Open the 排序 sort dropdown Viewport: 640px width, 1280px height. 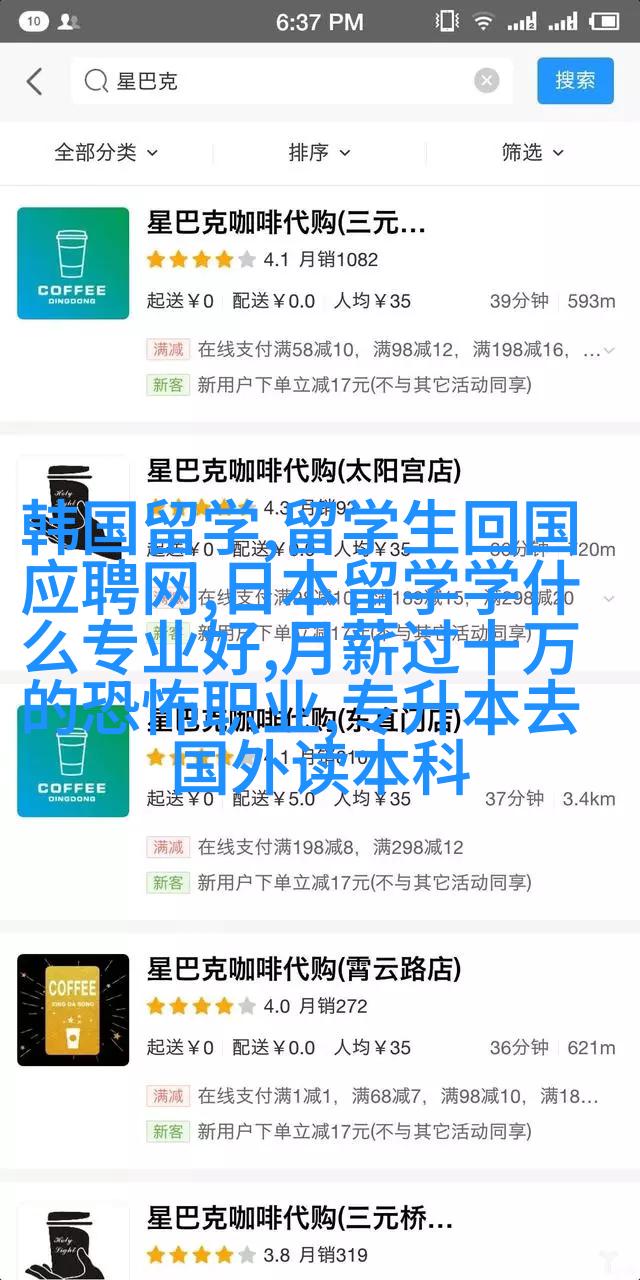tap(319, 153)
